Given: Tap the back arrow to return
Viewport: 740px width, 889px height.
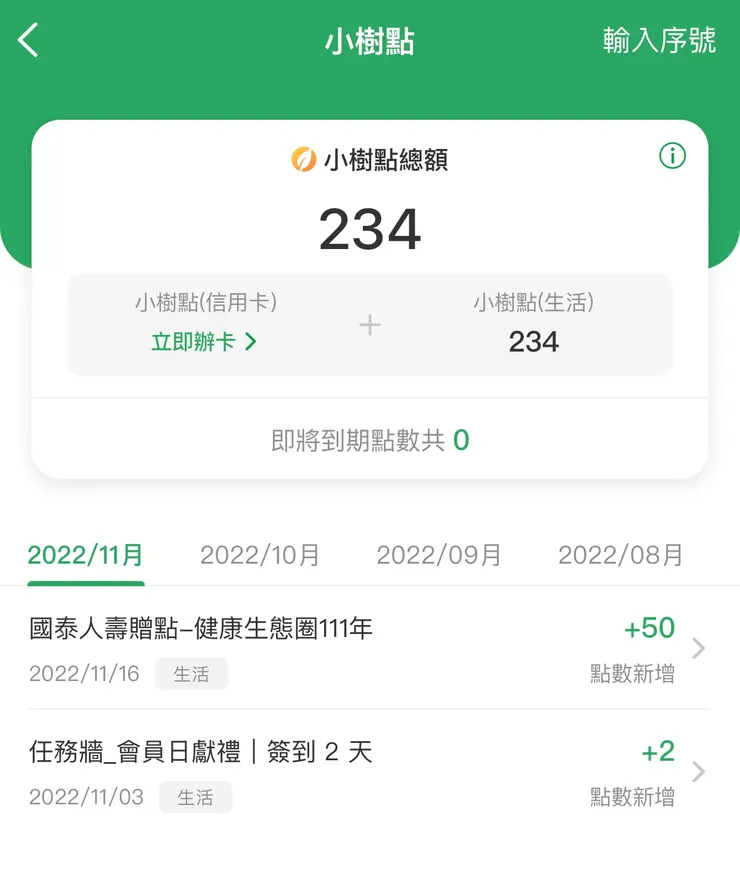Looking at the screenshot, I should tap(28, 38).
